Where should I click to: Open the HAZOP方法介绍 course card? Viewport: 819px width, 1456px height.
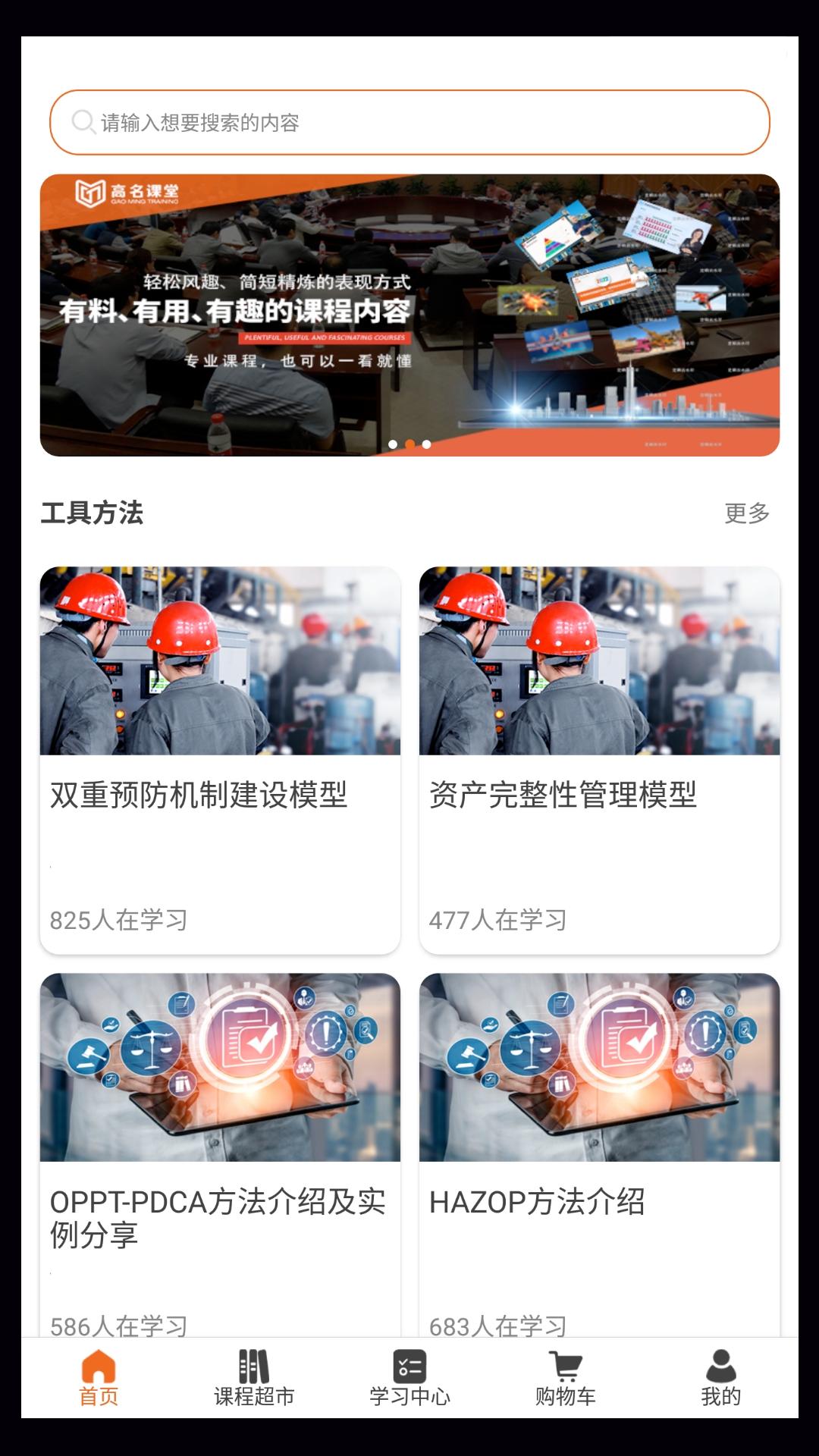click(599, 1153)
